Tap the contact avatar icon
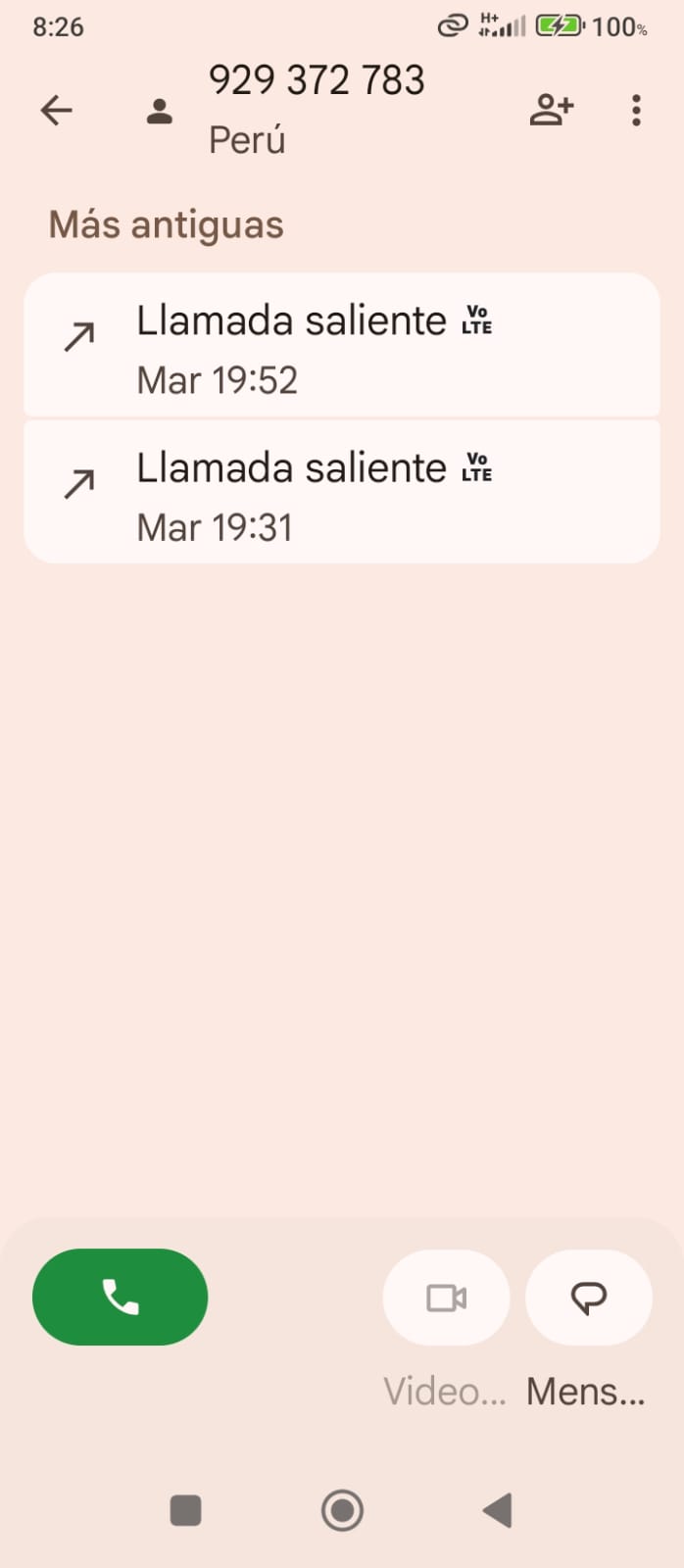The image size is (684, 1568). 160,112
